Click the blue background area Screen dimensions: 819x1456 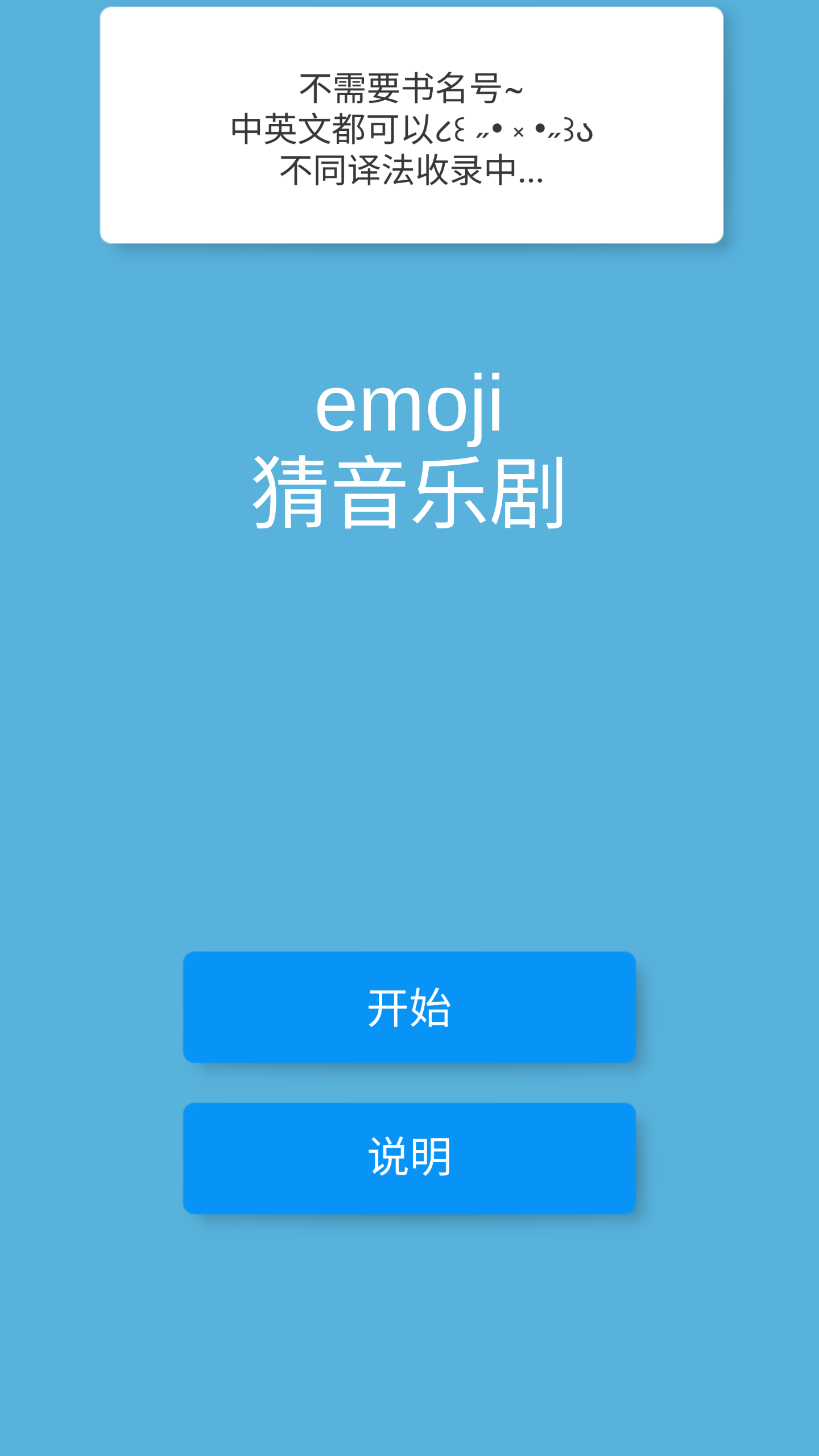tap(409, 739)
